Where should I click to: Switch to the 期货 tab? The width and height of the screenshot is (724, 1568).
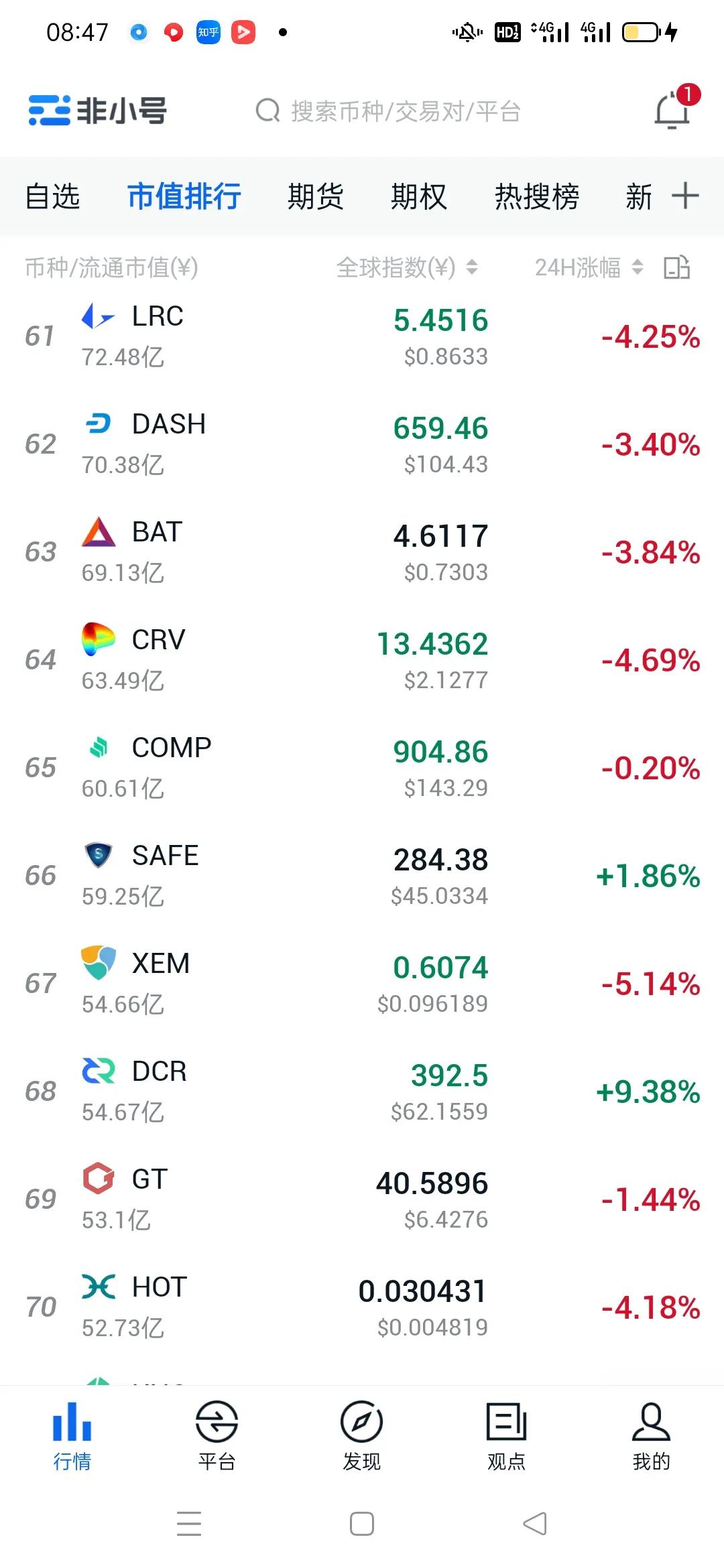point(315,197)
